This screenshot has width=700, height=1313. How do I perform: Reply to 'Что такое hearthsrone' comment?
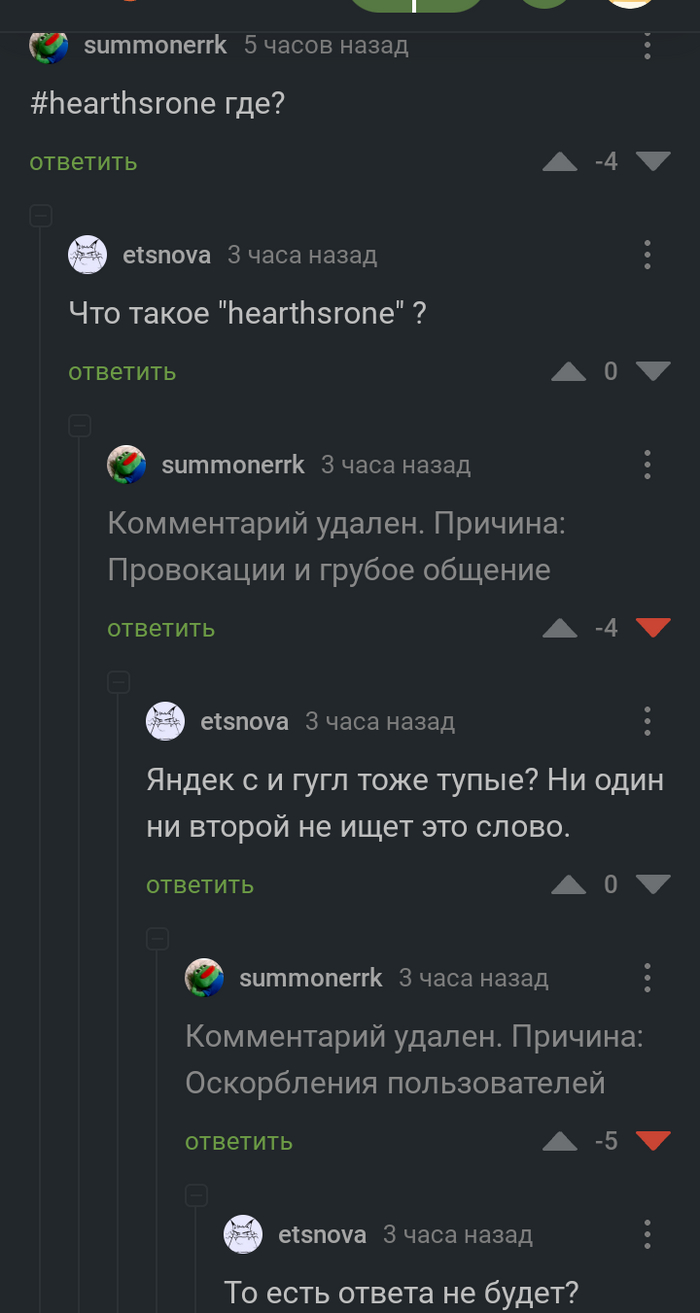[x=122, y=372]
